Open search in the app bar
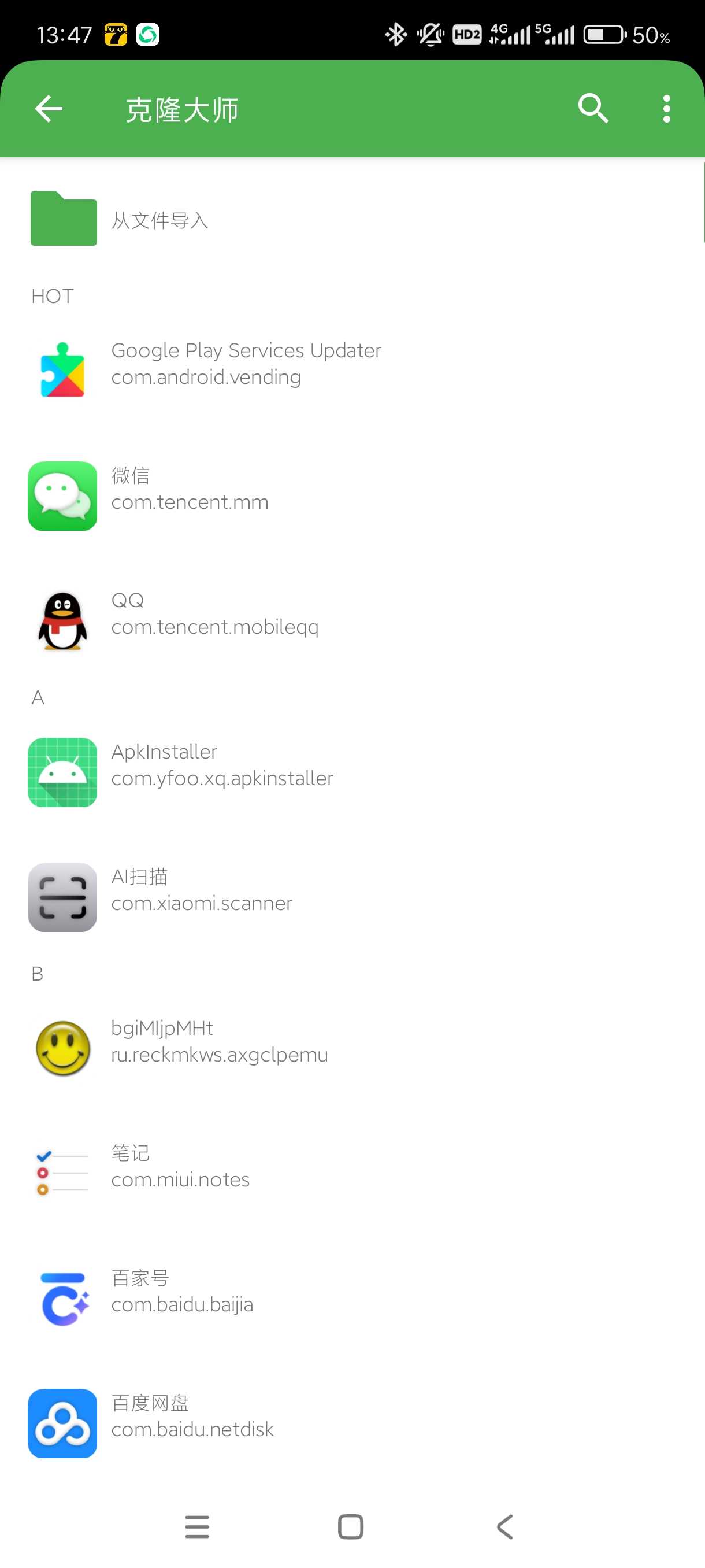Viewport: 705px width, 1568px height. [x=592, y=109]
